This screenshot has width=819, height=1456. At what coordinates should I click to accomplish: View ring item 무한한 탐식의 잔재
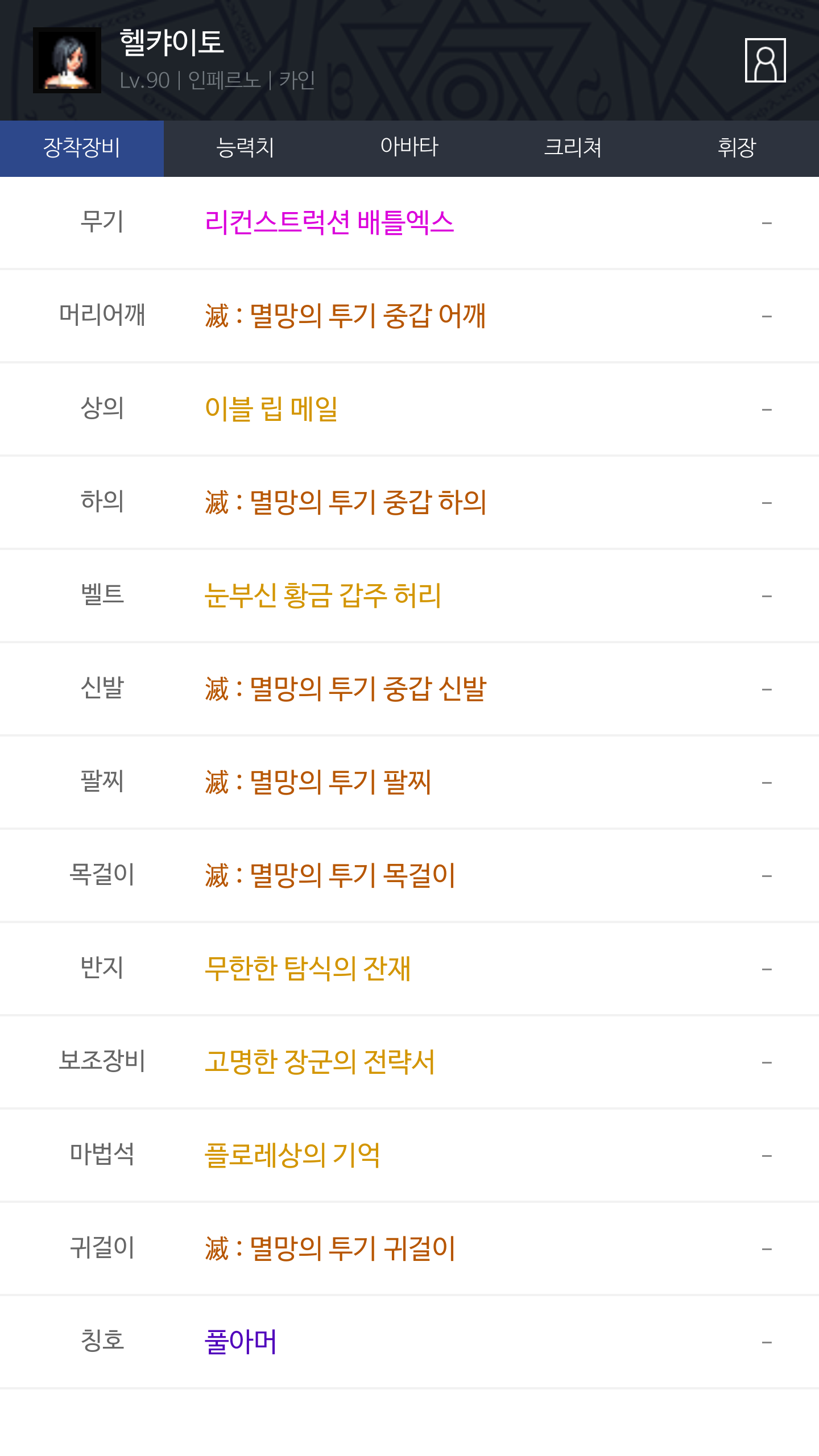[x=308, y=969]
